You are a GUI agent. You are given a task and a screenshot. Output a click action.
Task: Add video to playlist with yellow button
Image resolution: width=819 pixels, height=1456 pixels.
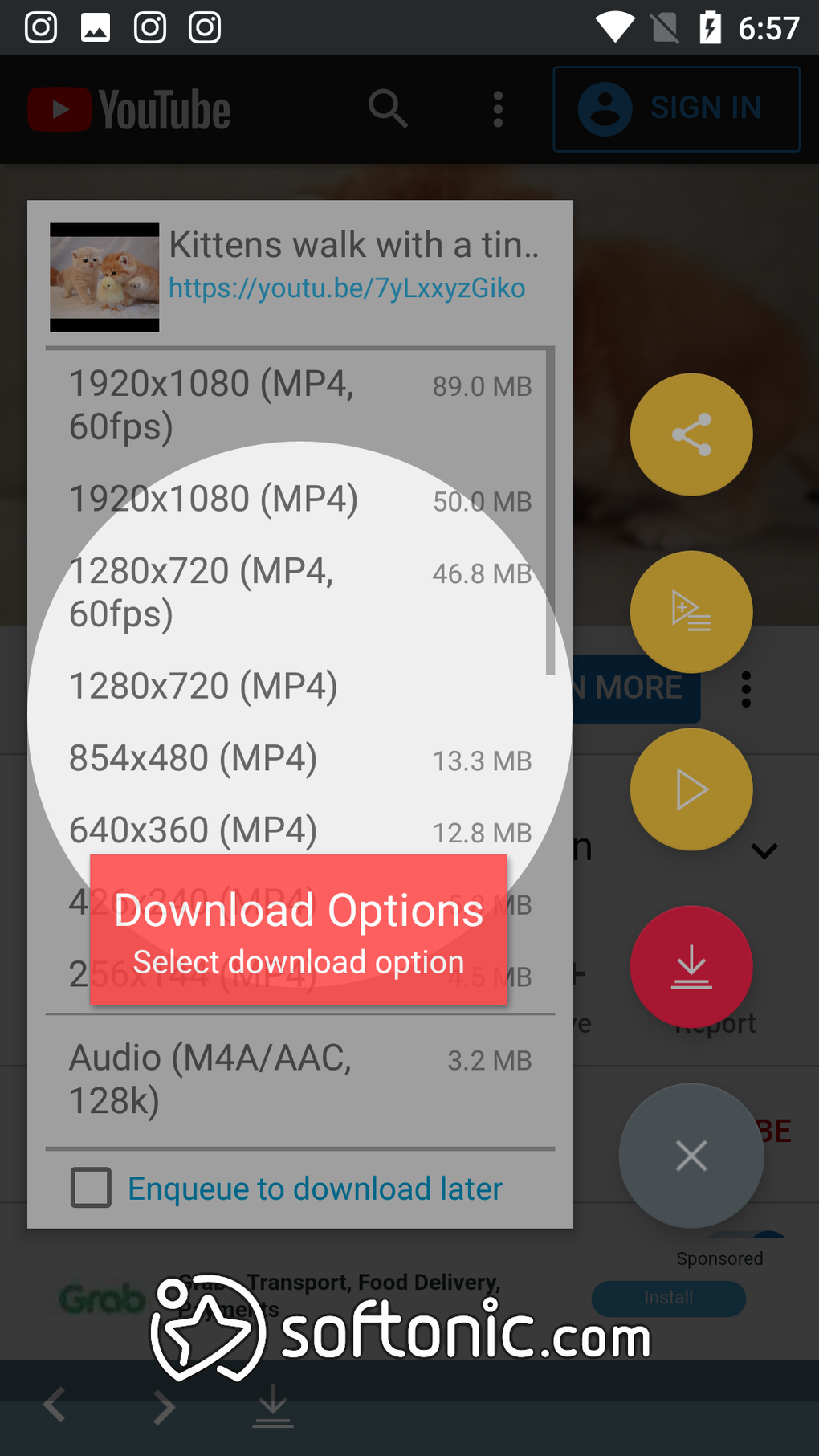coord(691,612)
